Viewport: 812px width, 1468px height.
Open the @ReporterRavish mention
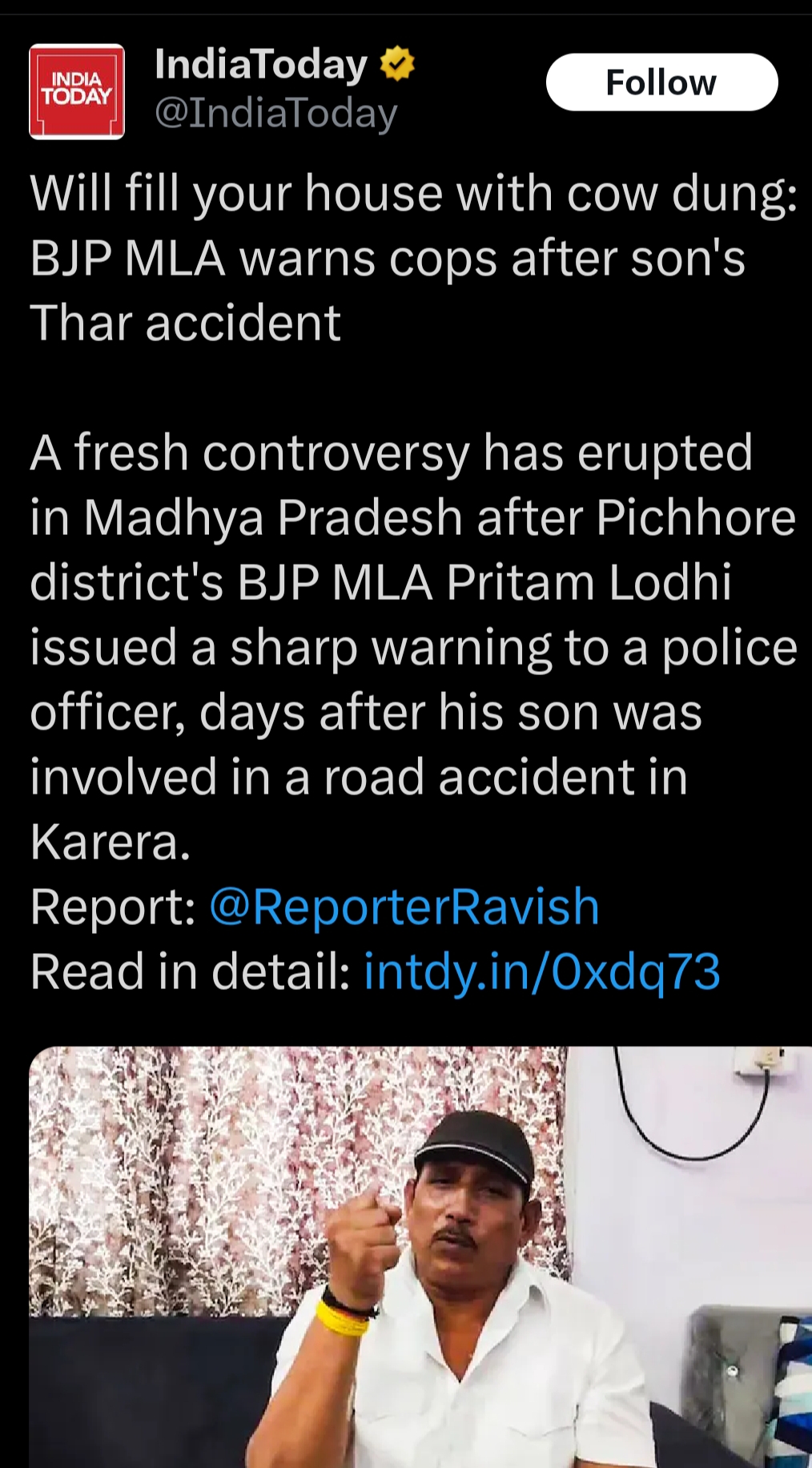[404, 907]
